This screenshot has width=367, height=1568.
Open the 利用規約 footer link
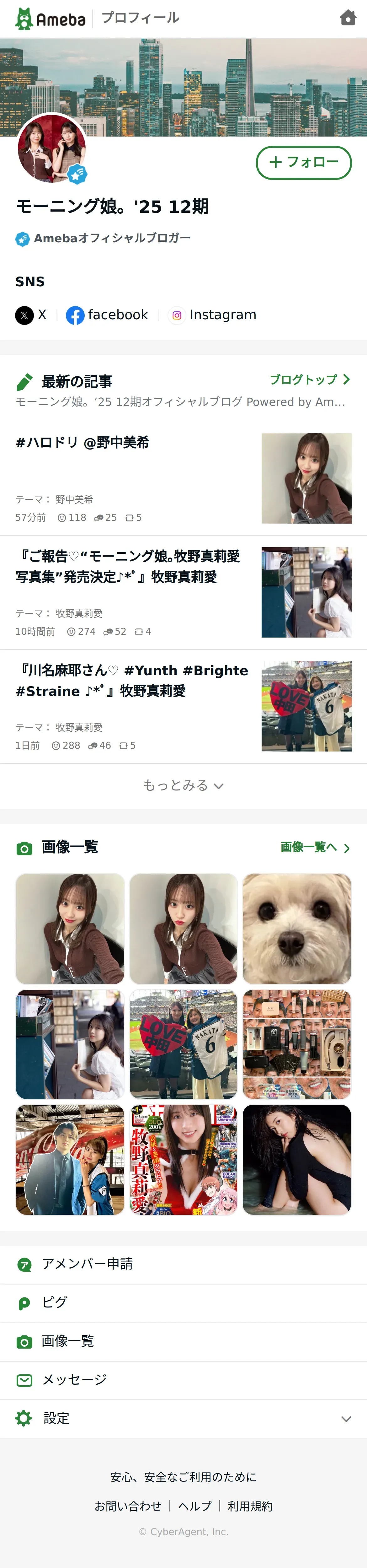click(250, 1506)
